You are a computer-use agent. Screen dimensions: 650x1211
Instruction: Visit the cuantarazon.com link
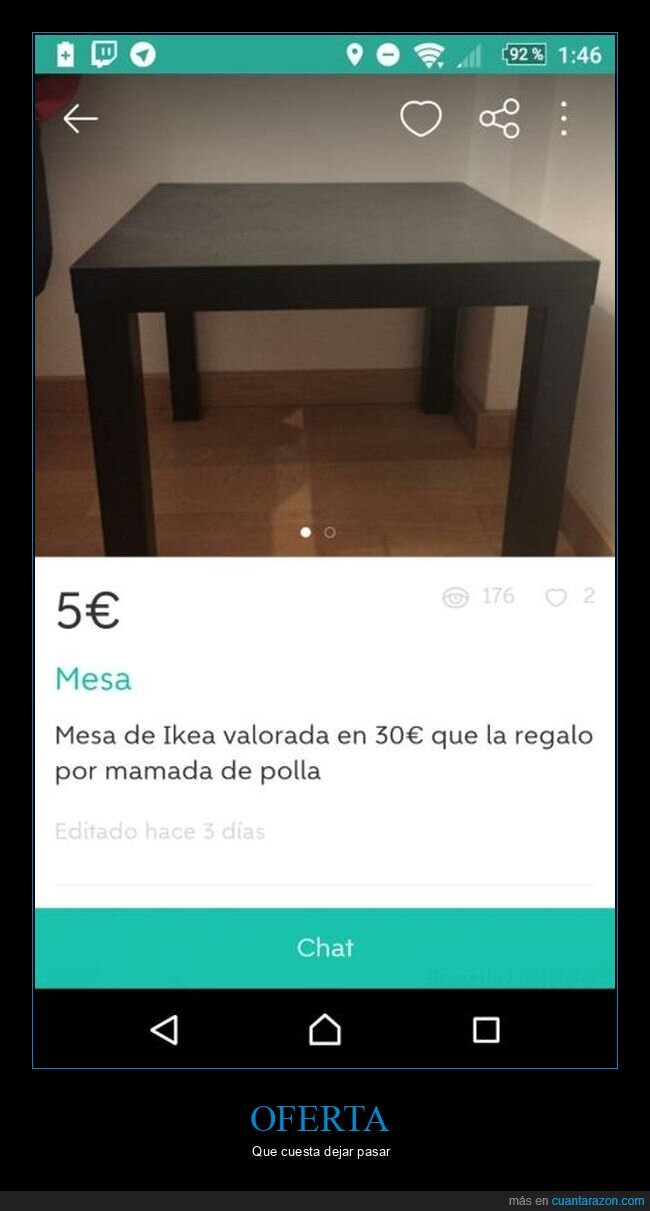(x=598, y=1200)
